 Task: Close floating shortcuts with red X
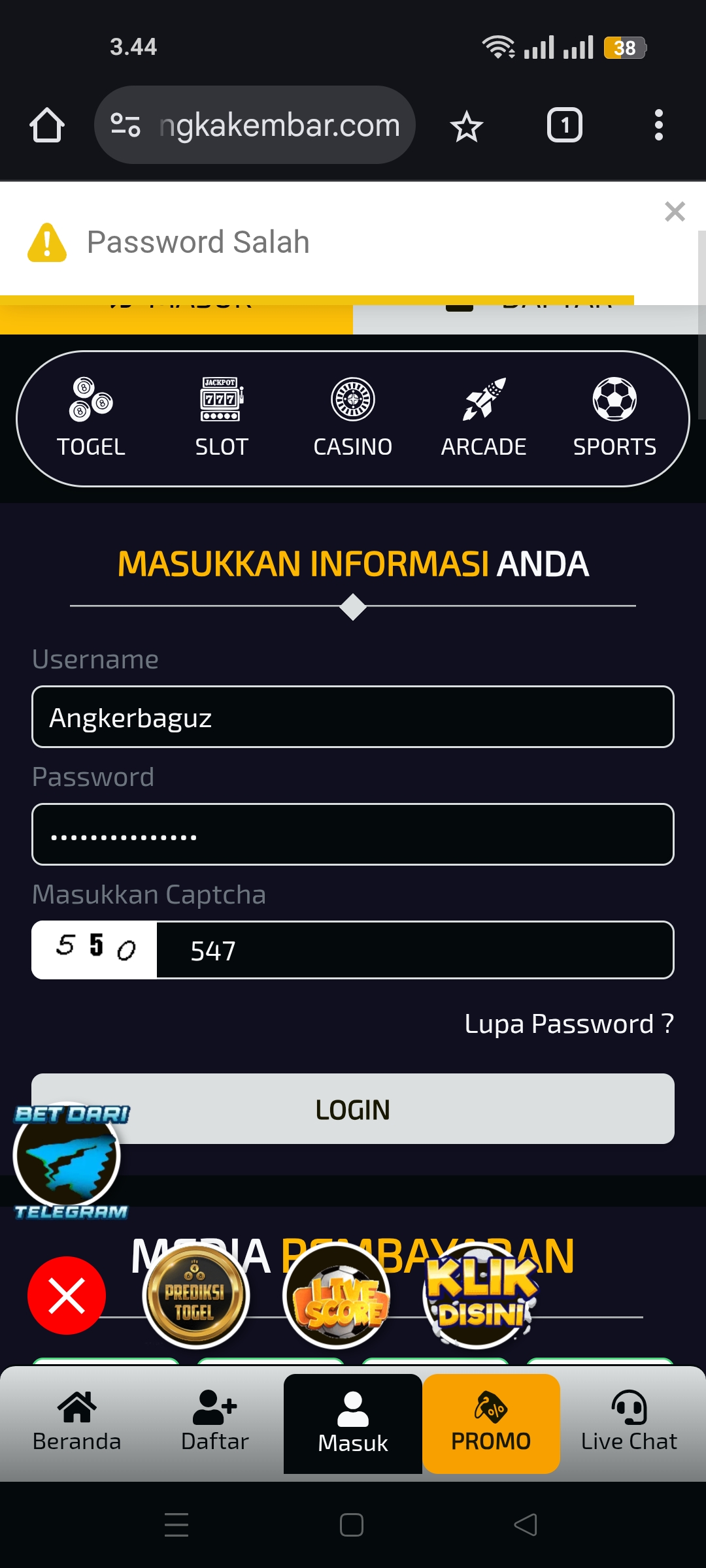(x=67, y=1295)
